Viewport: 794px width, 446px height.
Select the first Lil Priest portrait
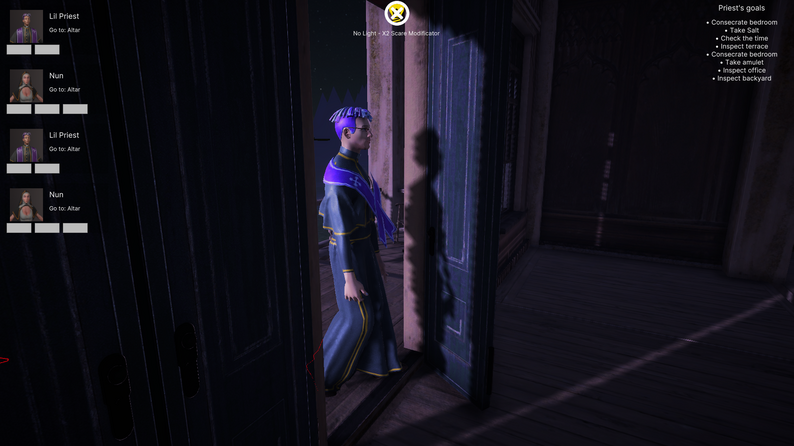click(26, 26)
